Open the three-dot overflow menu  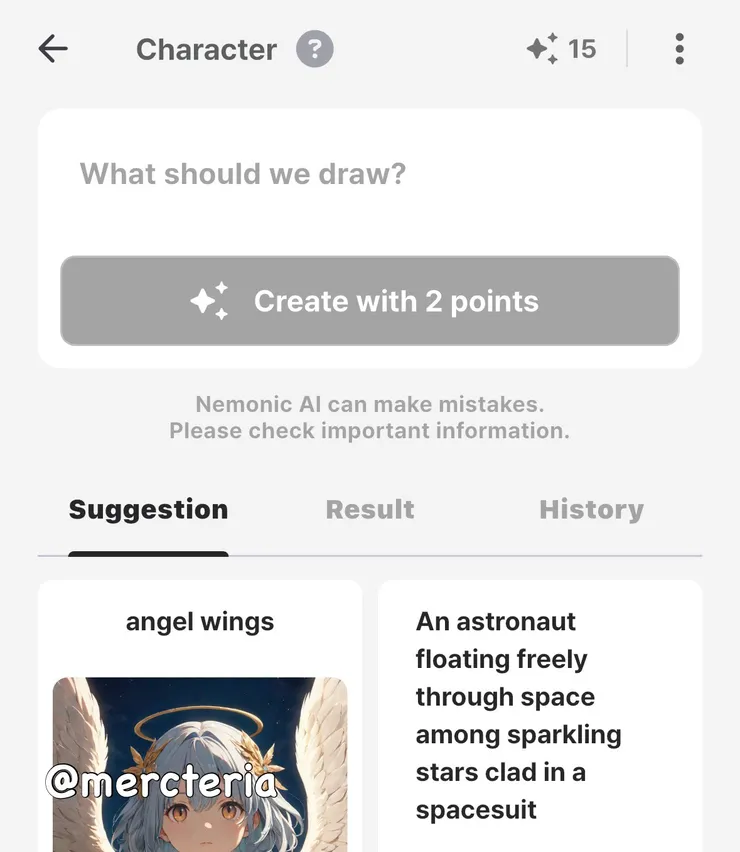point(679,49)
